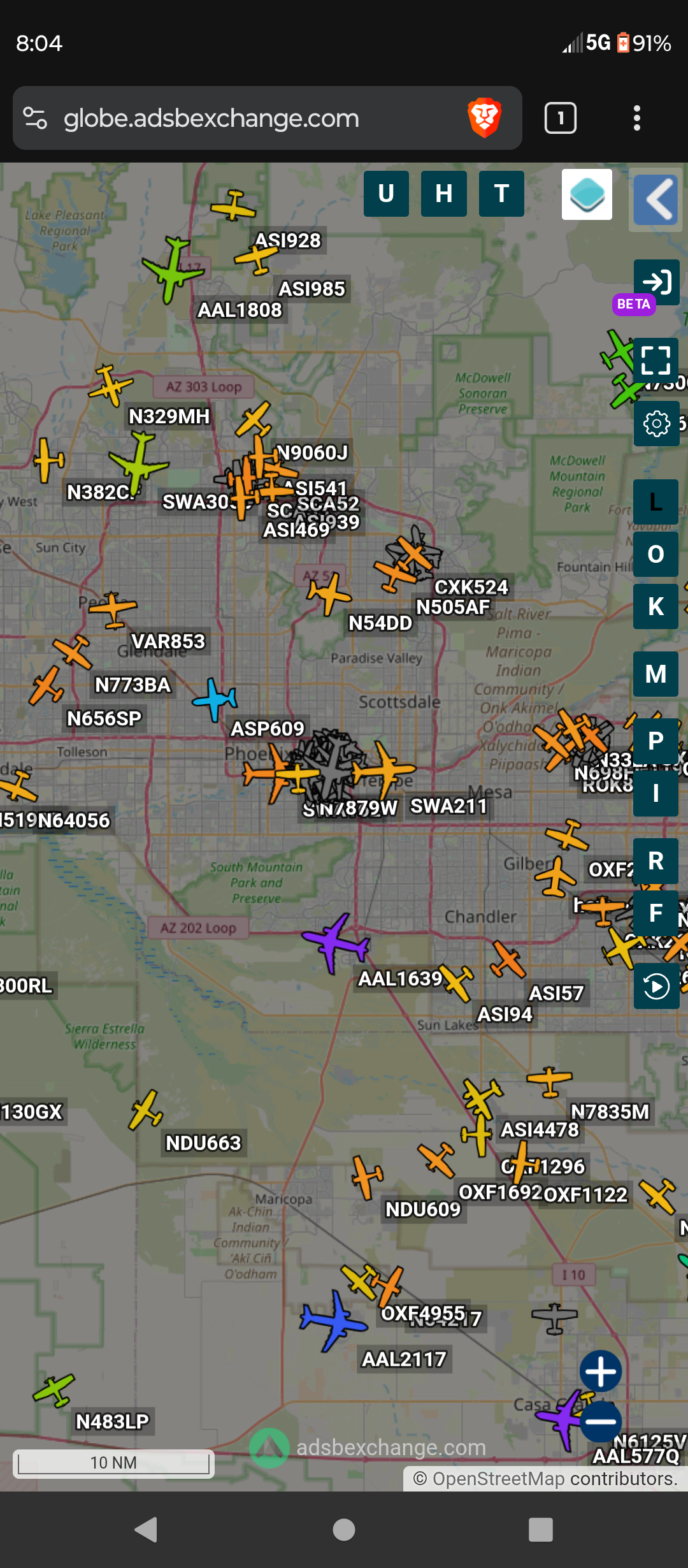Toggle the L map option
Image resolution: width=688 pixels, height=1568 pixels.
coord(656,502)
